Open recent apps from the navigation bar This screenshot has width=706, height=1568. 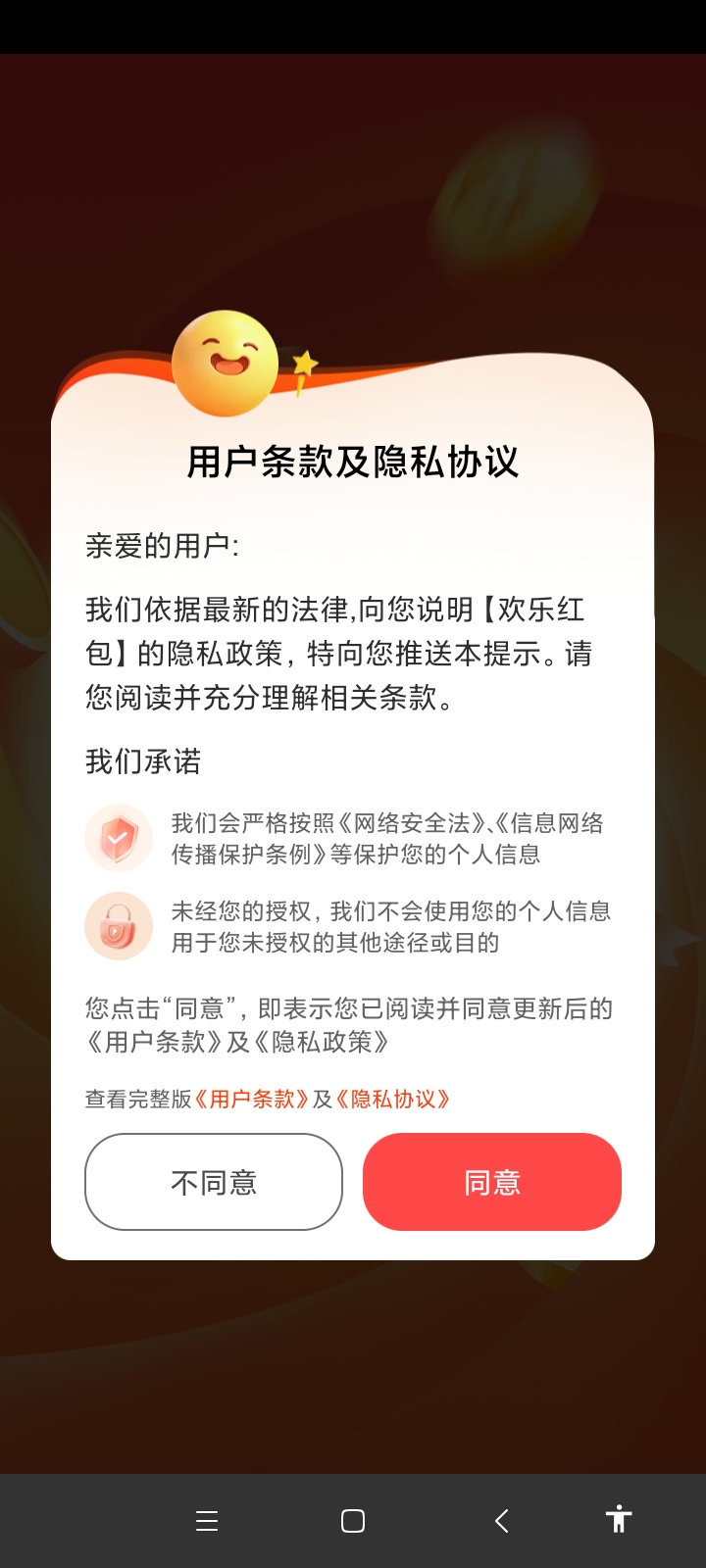coord(207,1521)
